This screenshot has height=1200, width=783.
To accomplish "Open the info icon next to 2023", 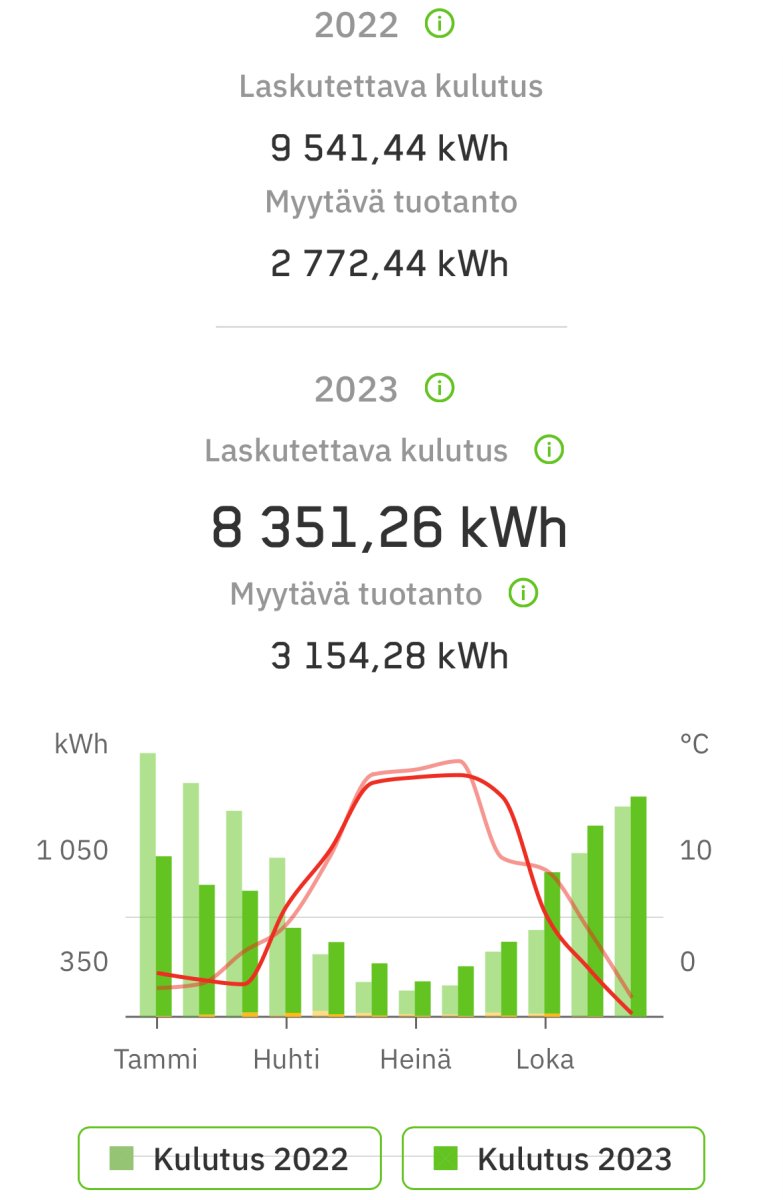I will point(439,388).
